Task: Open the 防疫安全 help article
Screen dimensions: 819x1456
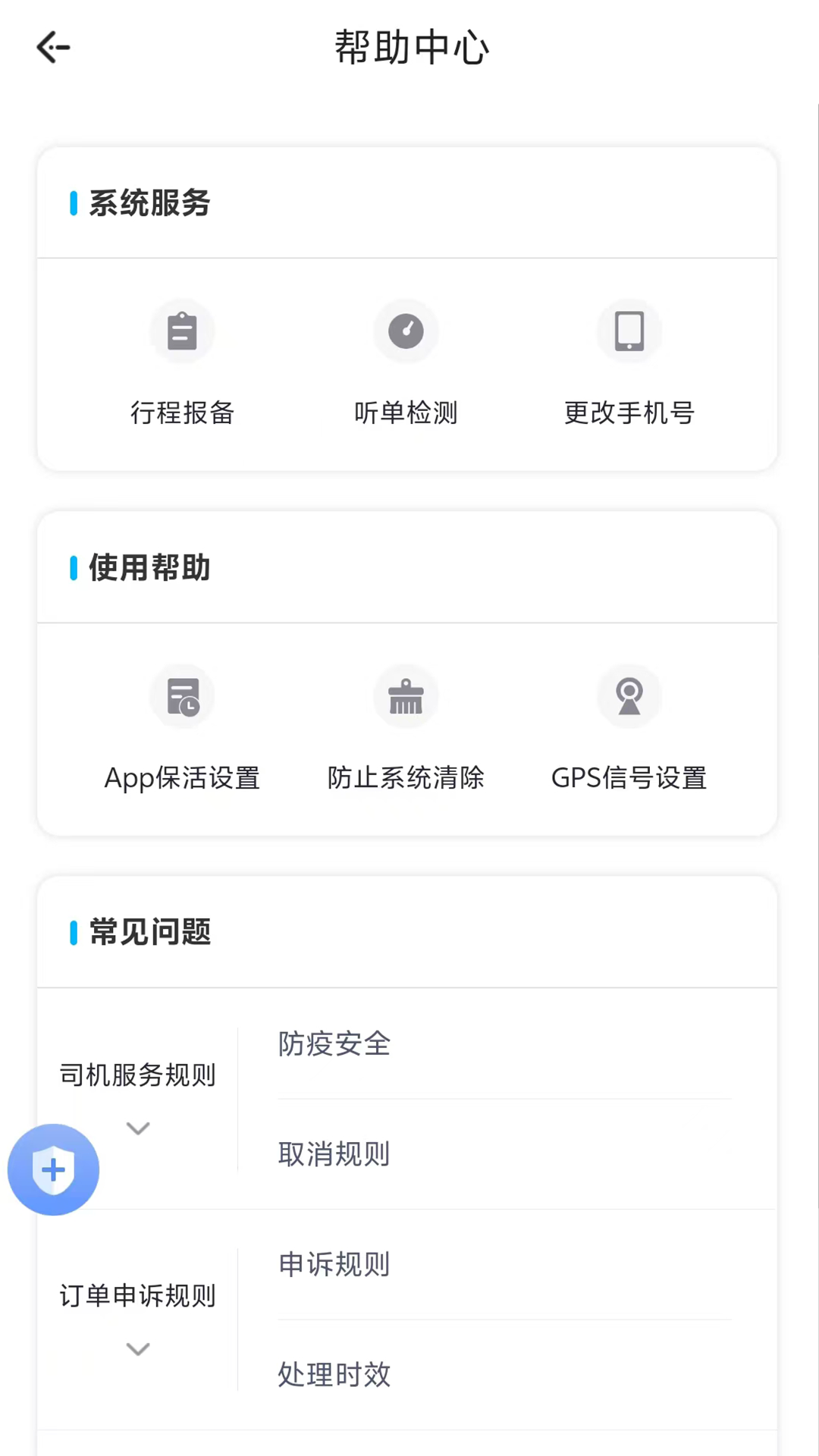Action: [334, 1044]
